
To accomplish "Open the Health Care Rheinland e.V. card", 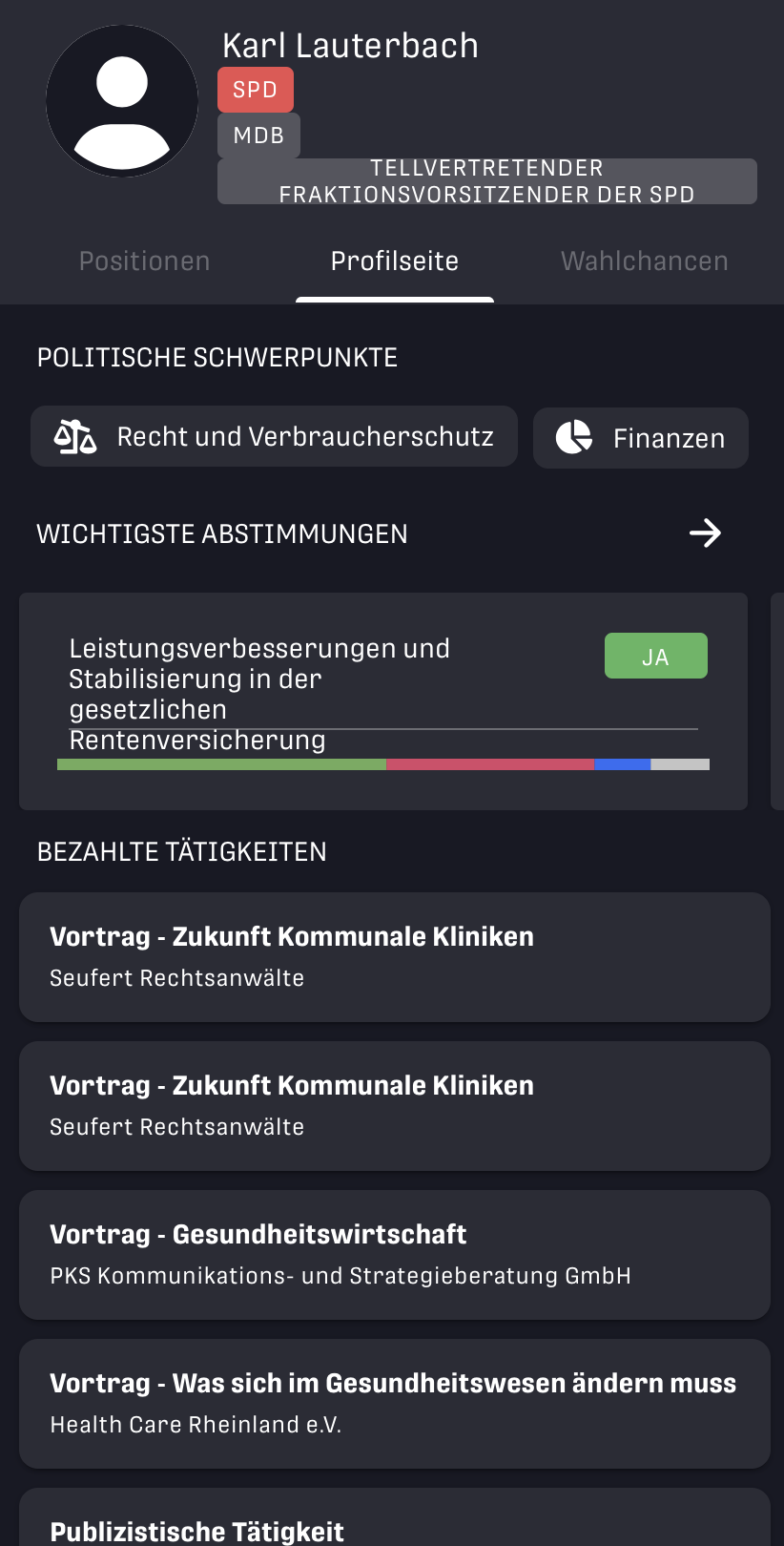I will [394, 1403].
